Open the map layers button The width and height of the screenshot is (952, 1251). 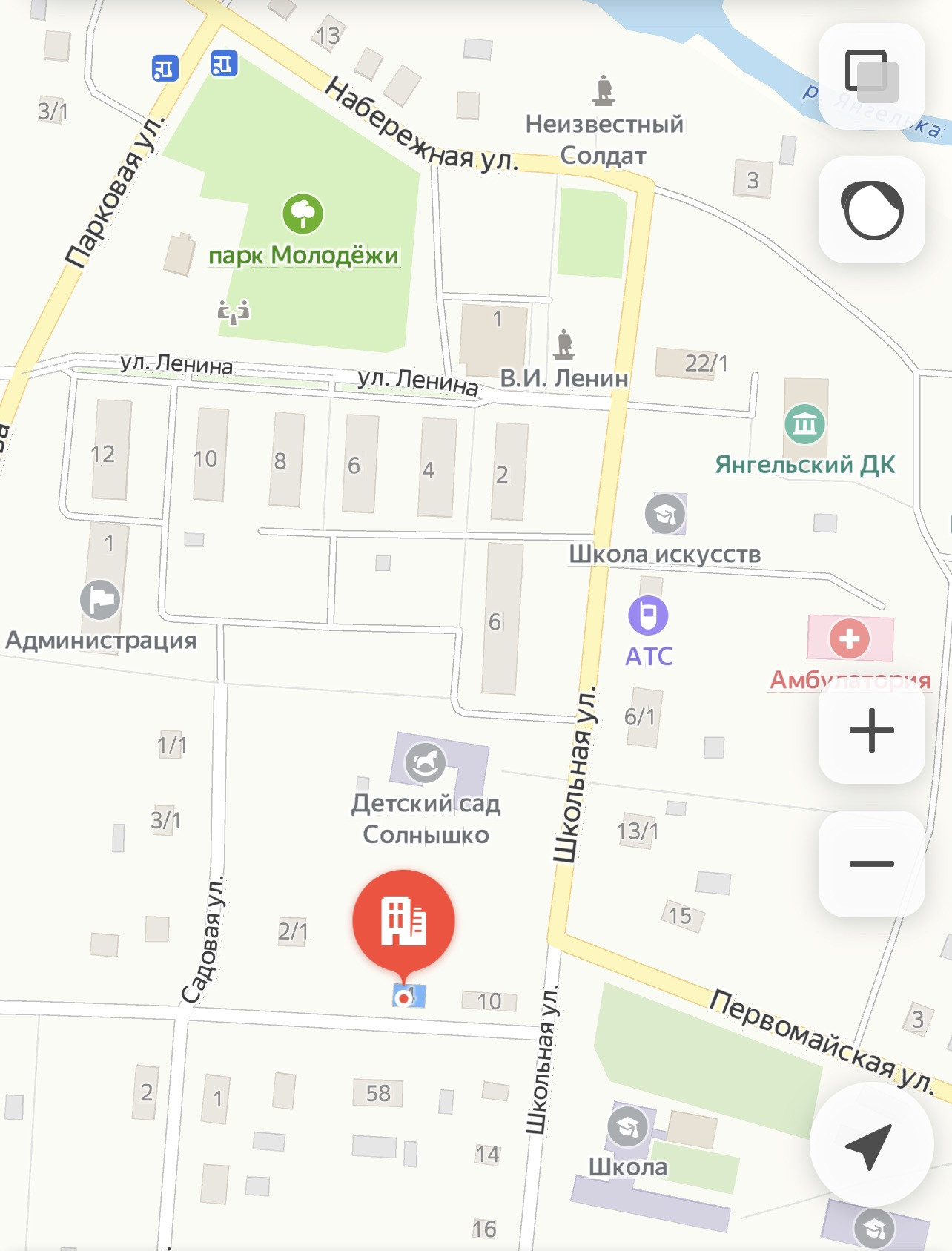click(x=872, y=76)
